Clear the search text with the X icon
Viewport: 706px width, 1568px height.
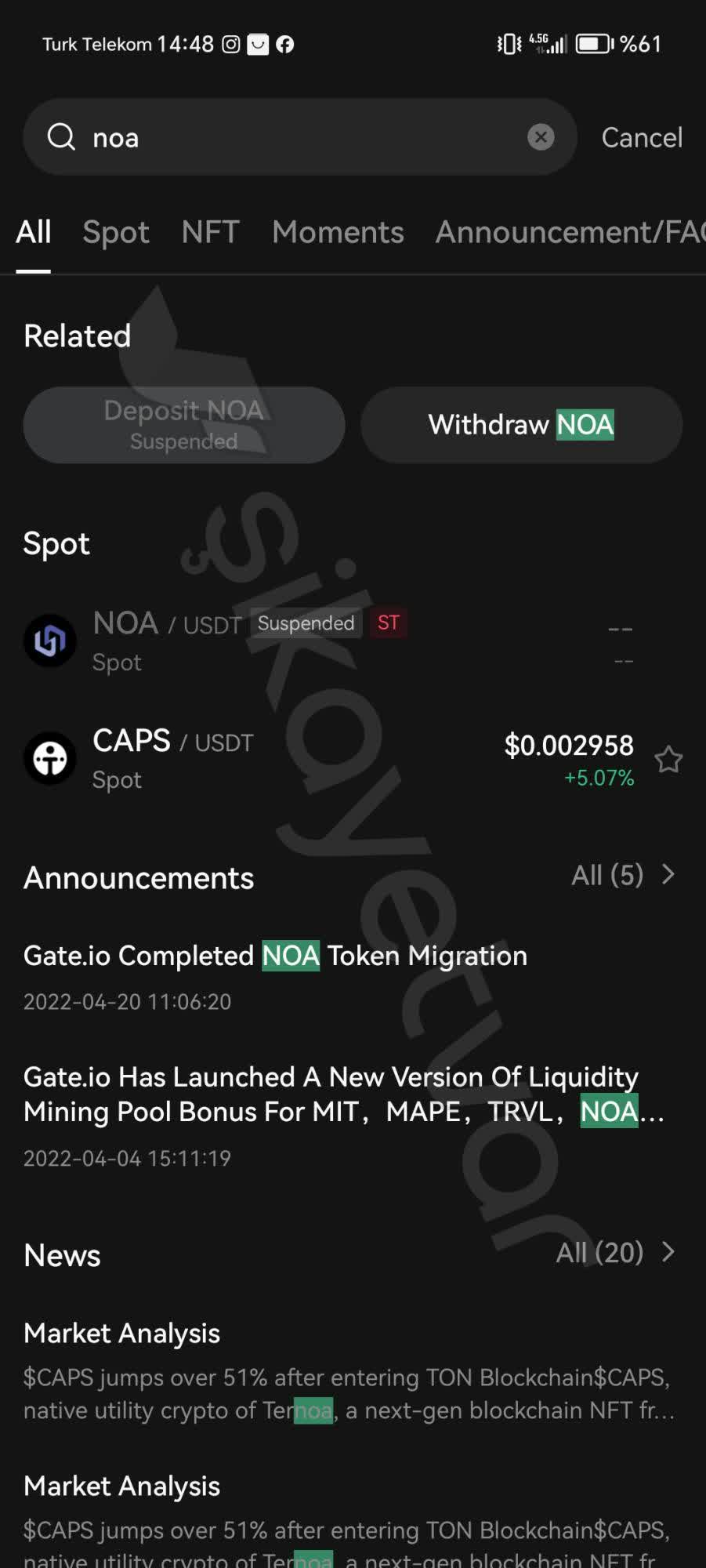pyautogui.click(x=541, y=137)
